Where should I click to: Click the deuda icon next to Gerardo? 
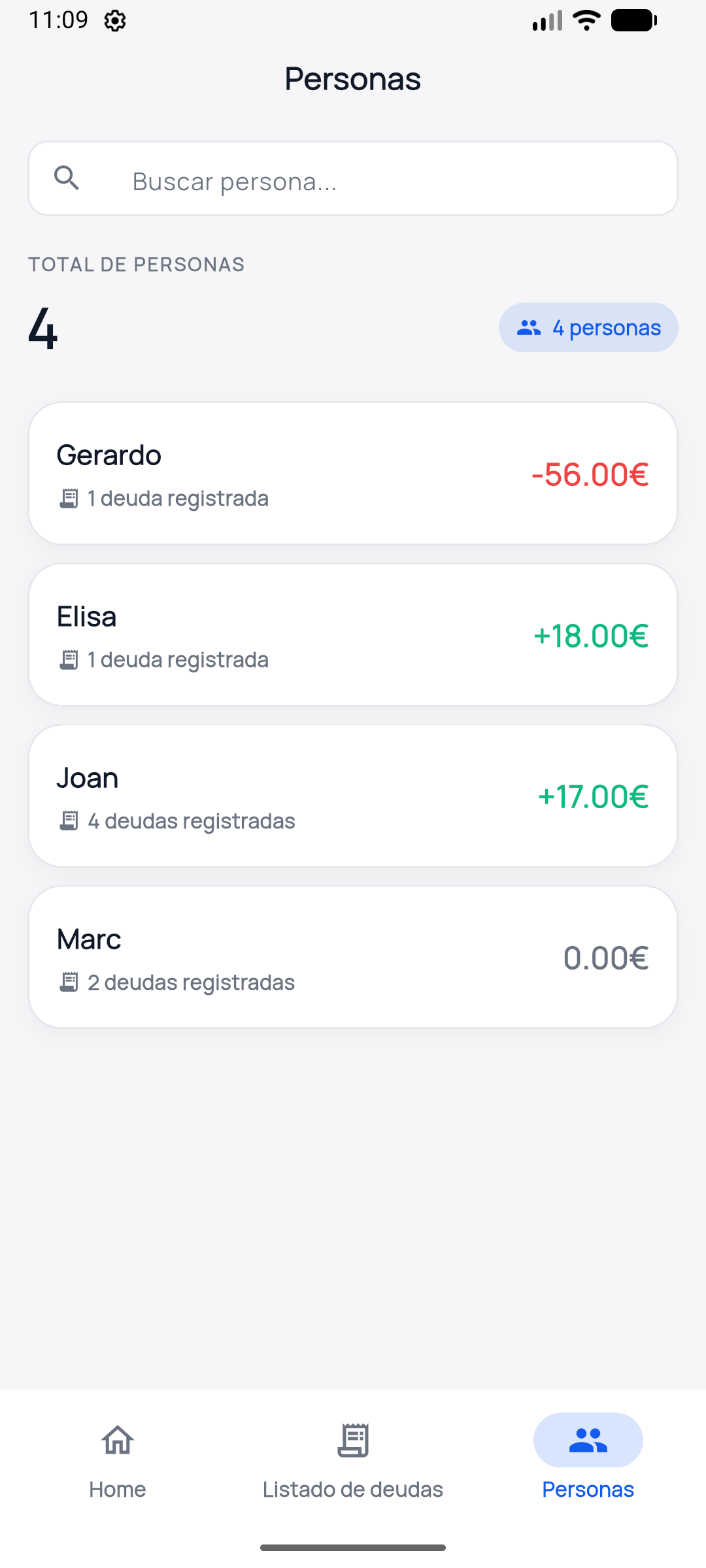point(69,498)
